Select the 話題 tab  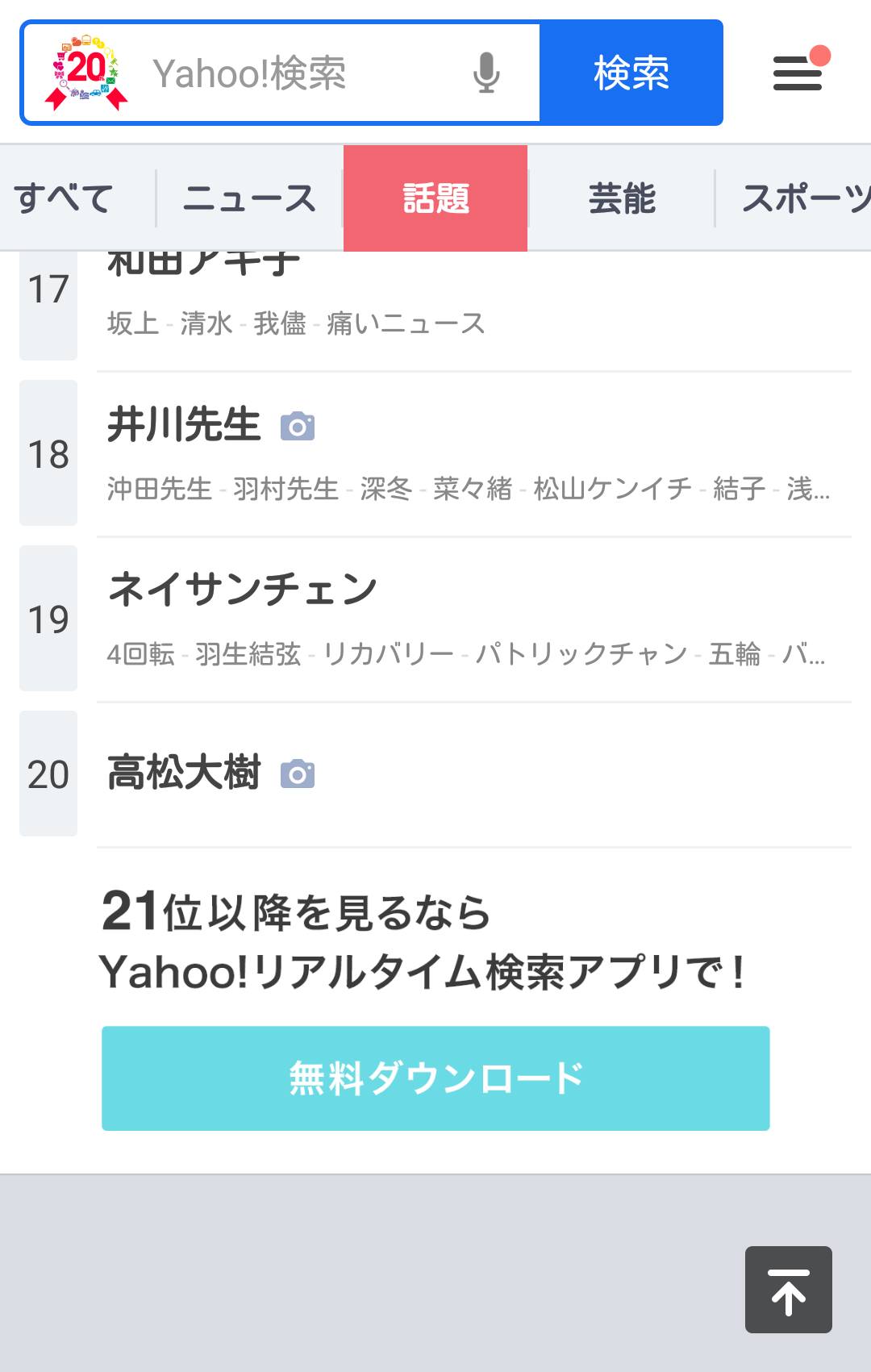(x=435, y=198)
